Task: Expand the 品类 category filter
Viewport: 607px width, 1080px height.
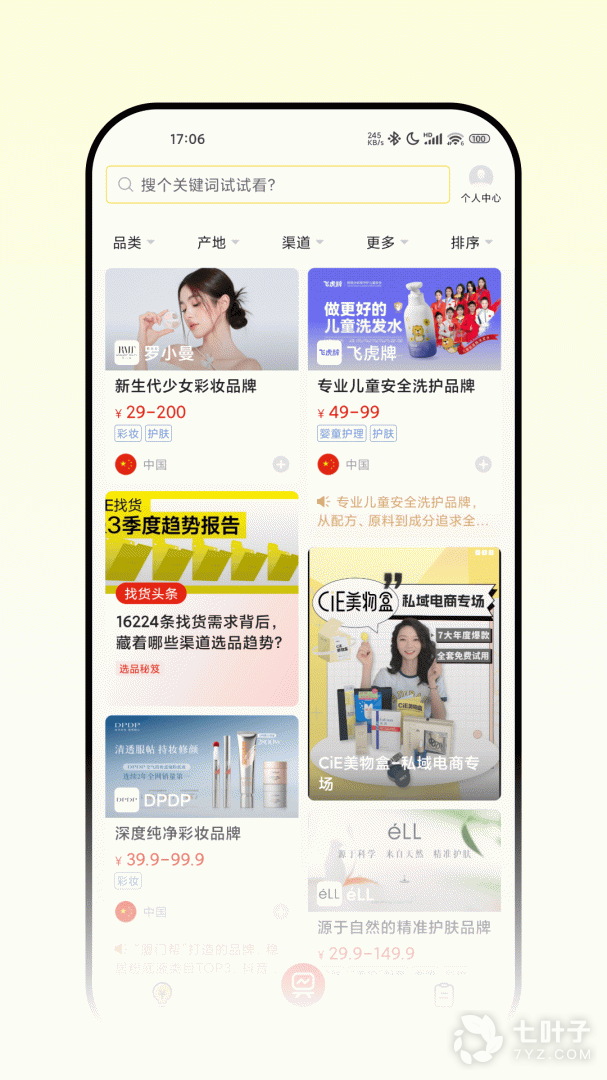Action: (133, 243)
